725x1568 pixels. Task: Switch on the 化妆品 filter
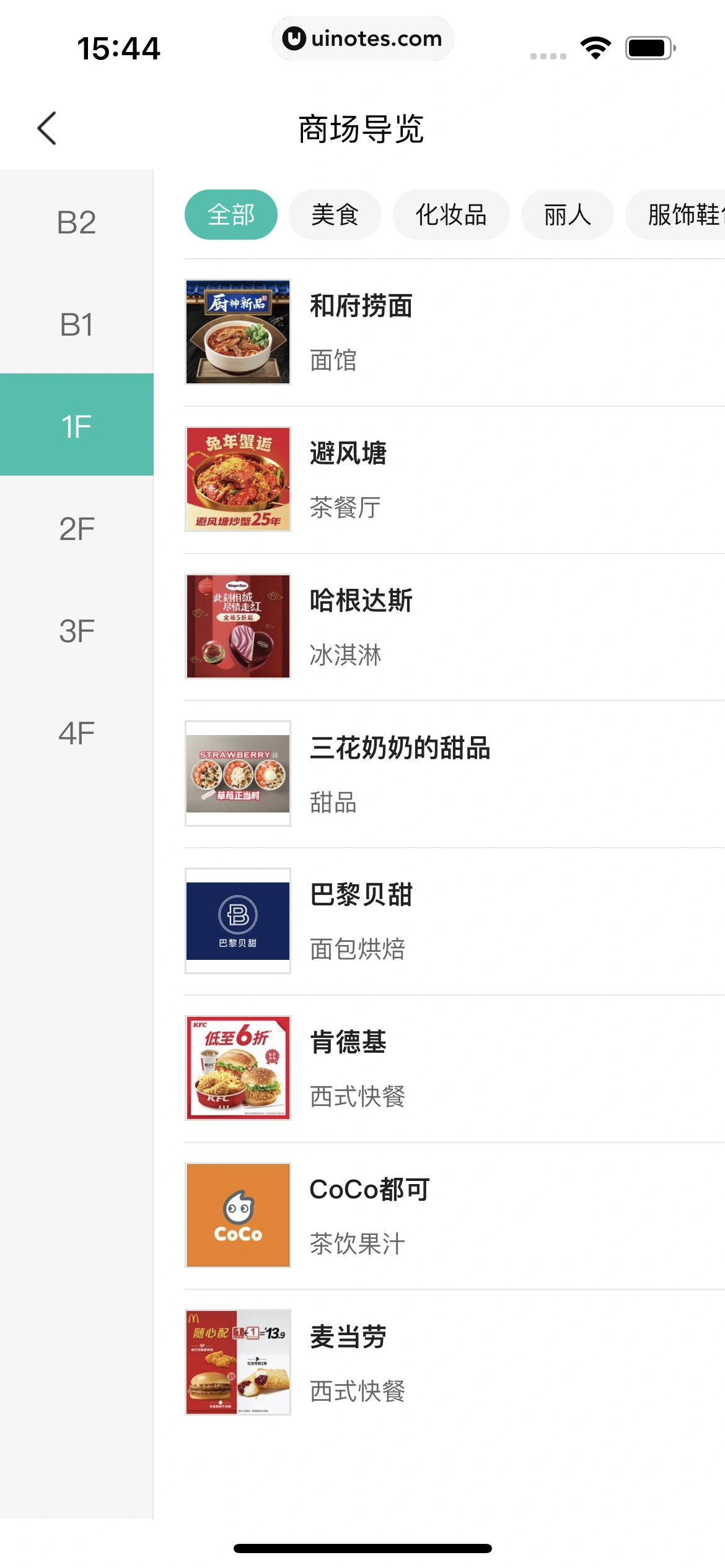tap(451, 215)
